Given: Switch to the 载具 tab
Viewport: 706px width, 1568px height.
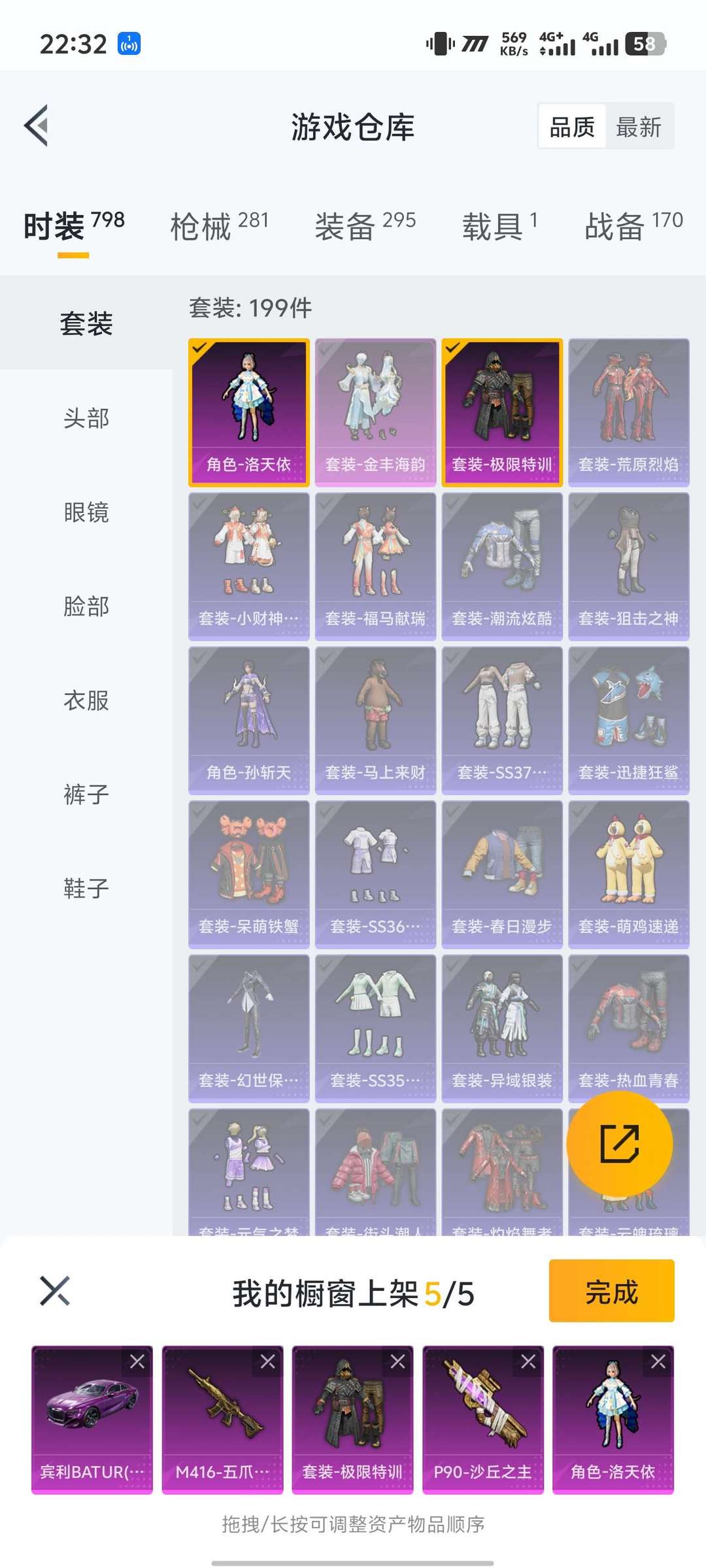Looking at the screenshot, I should [500, 226].
